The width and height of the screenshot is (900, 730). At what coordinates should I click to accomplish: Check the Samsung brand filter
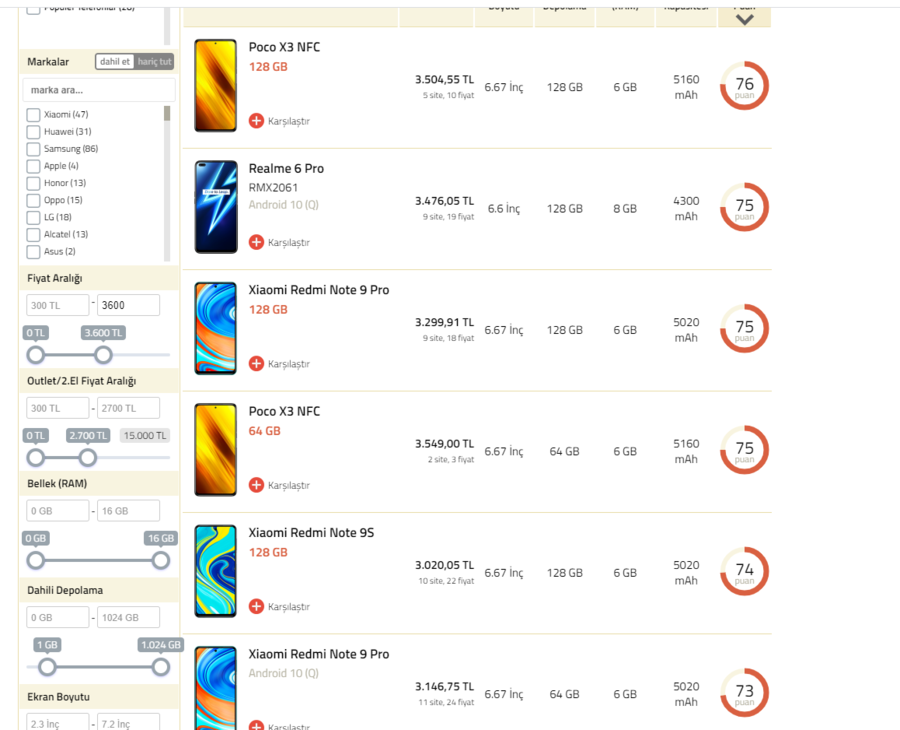tap(34, 149)
